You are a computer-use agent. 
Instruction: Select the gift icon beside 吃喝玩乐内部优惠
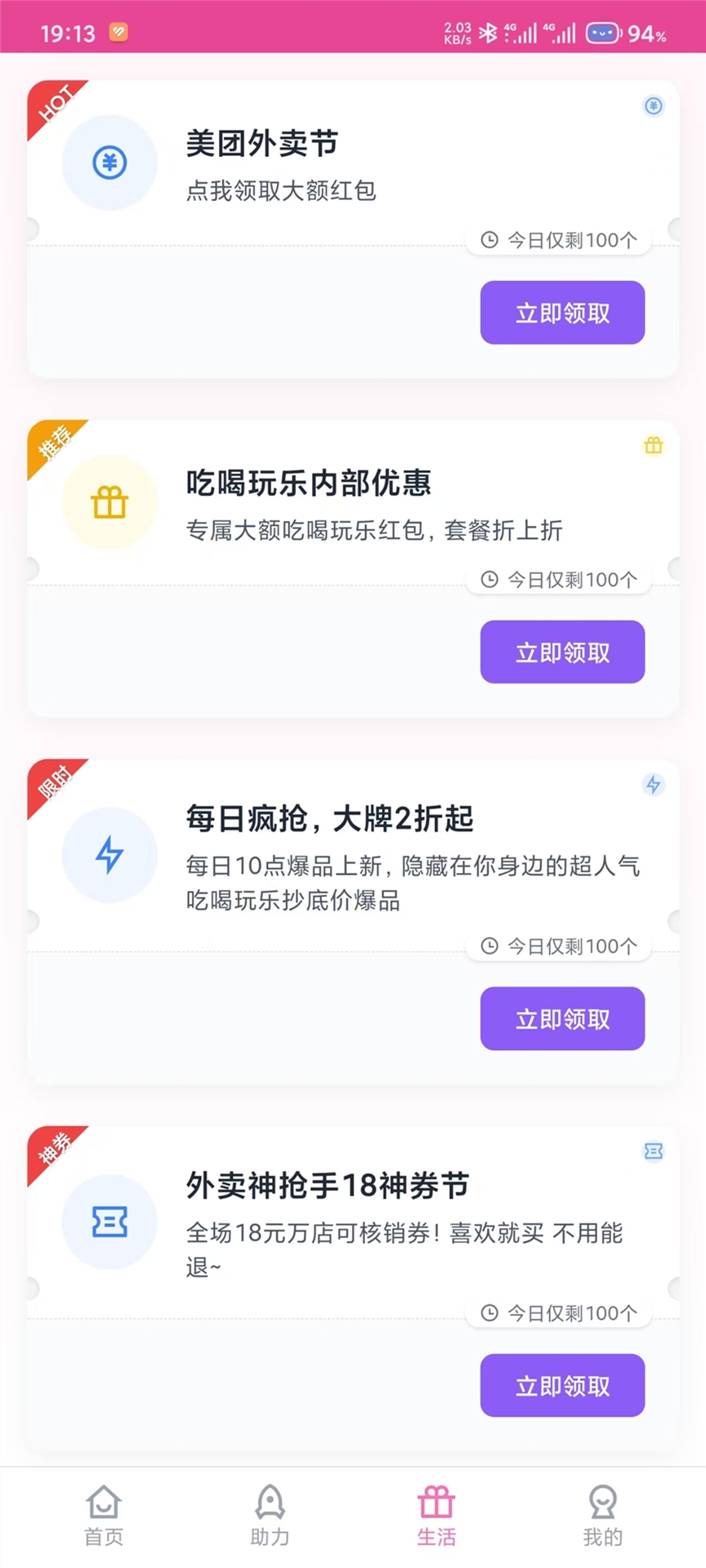tap(110, 501)
